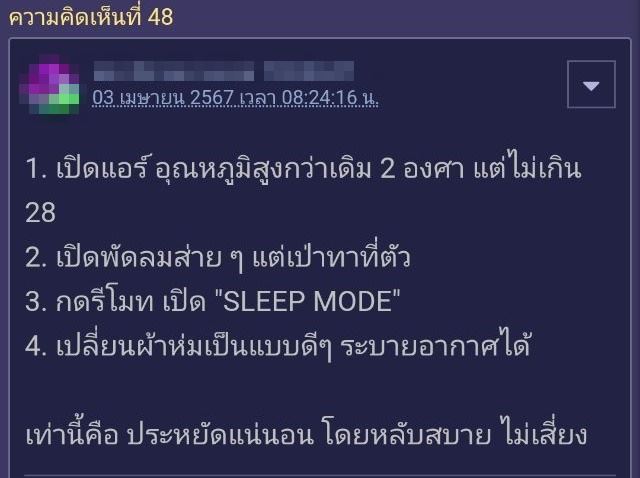Open the commenter's profile avatar

(x=53, y=84)
